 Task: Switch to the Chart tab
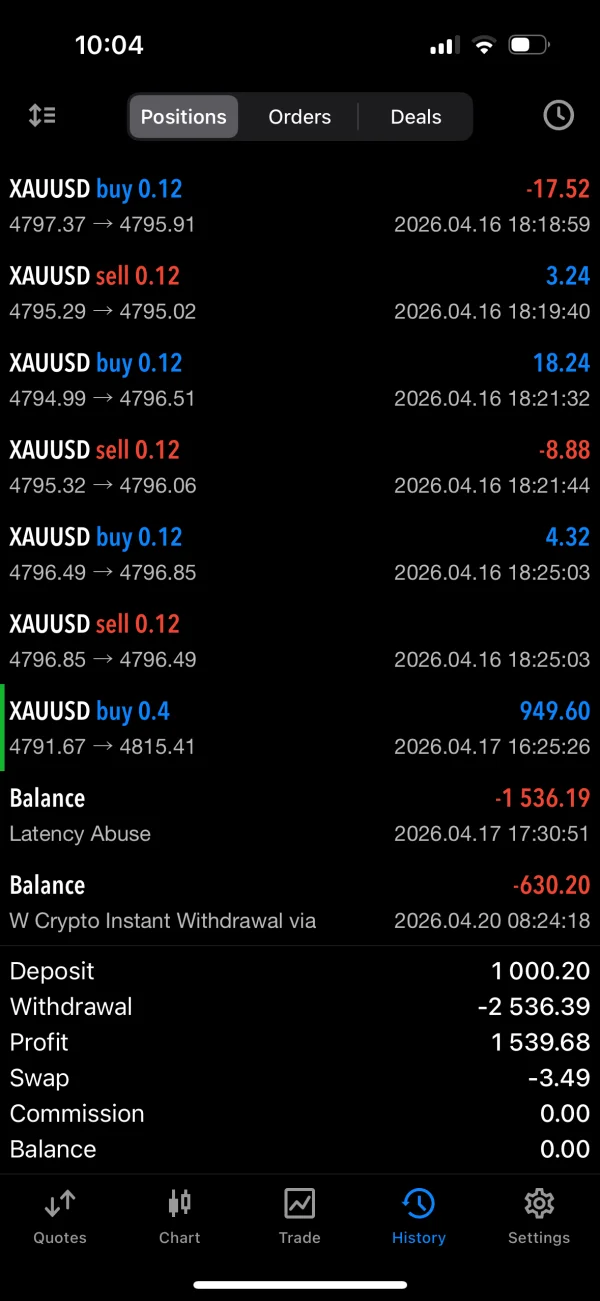click(x=180, y=1216)
